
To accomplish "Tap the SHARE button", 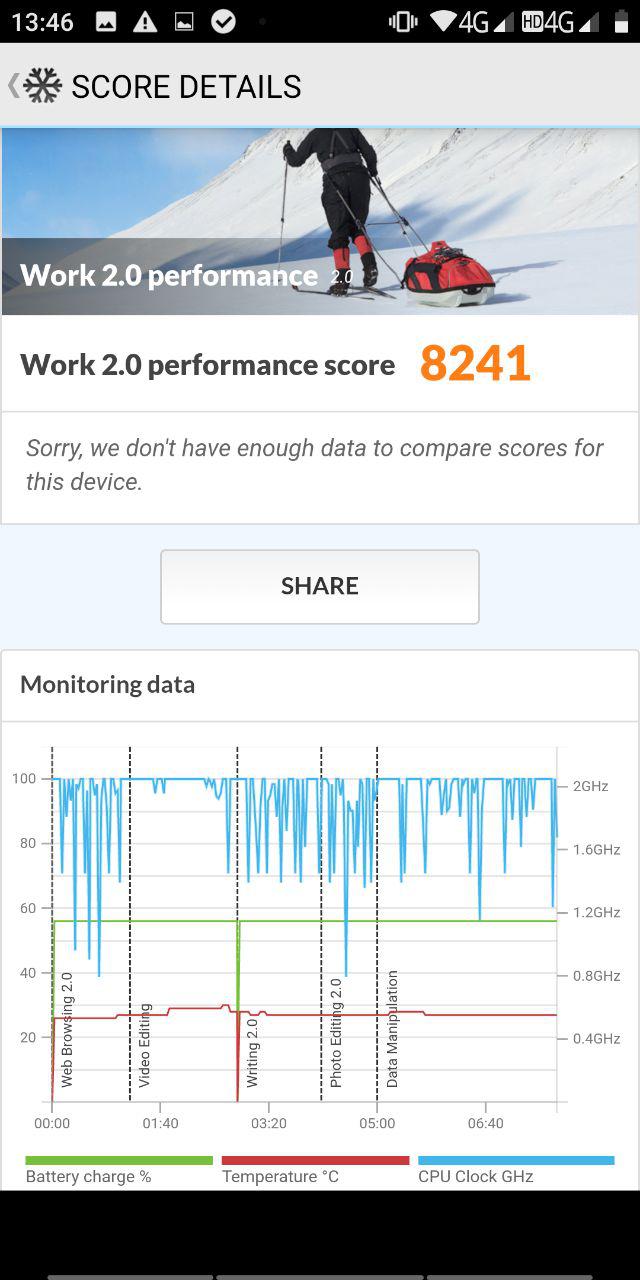I will tap(319, 586).
